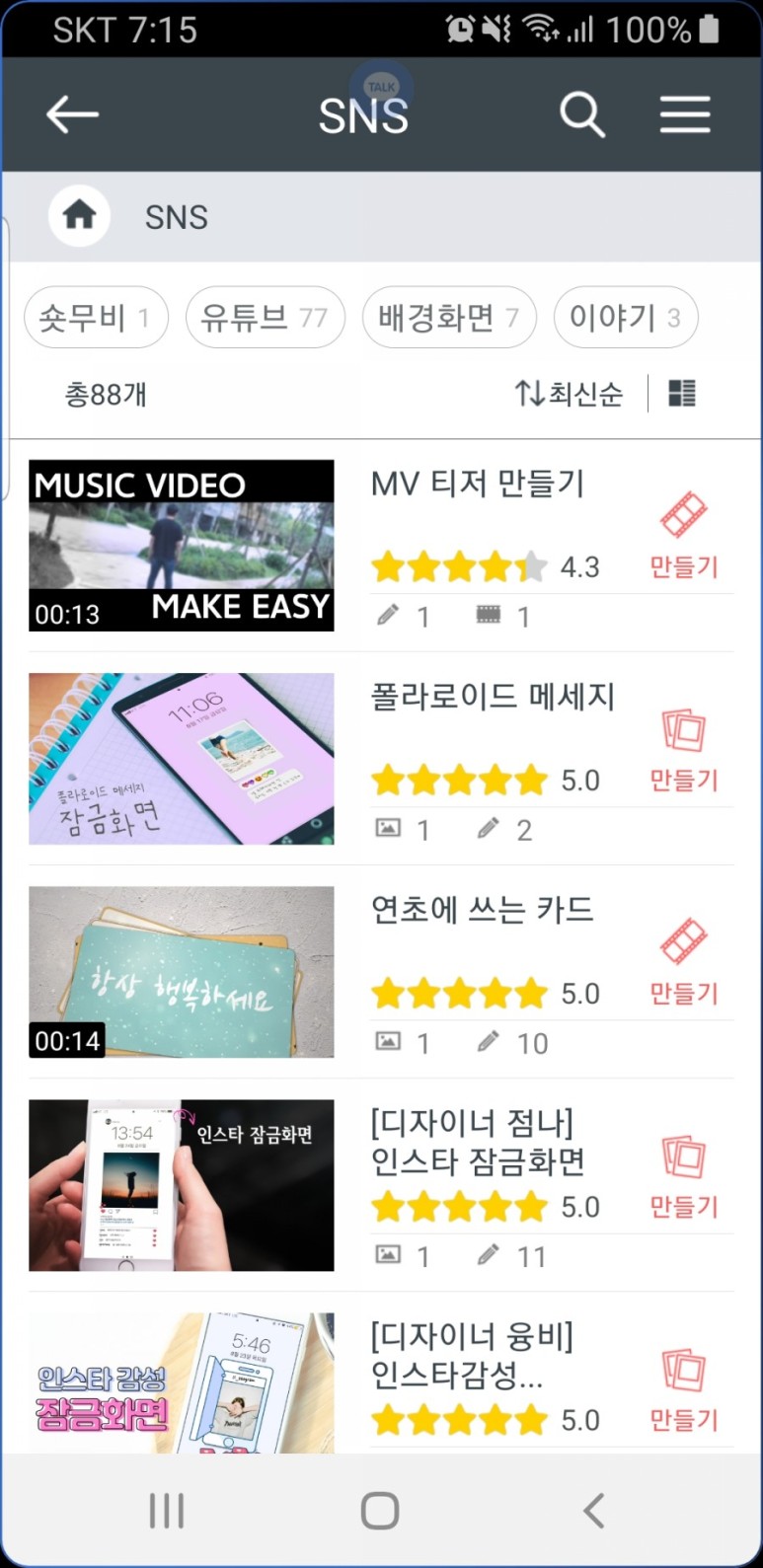Viewport: 763px width, 1568px height.
Task: Toggle the 유튜브 77 filter chip
Action: click(x=265, y=317)
